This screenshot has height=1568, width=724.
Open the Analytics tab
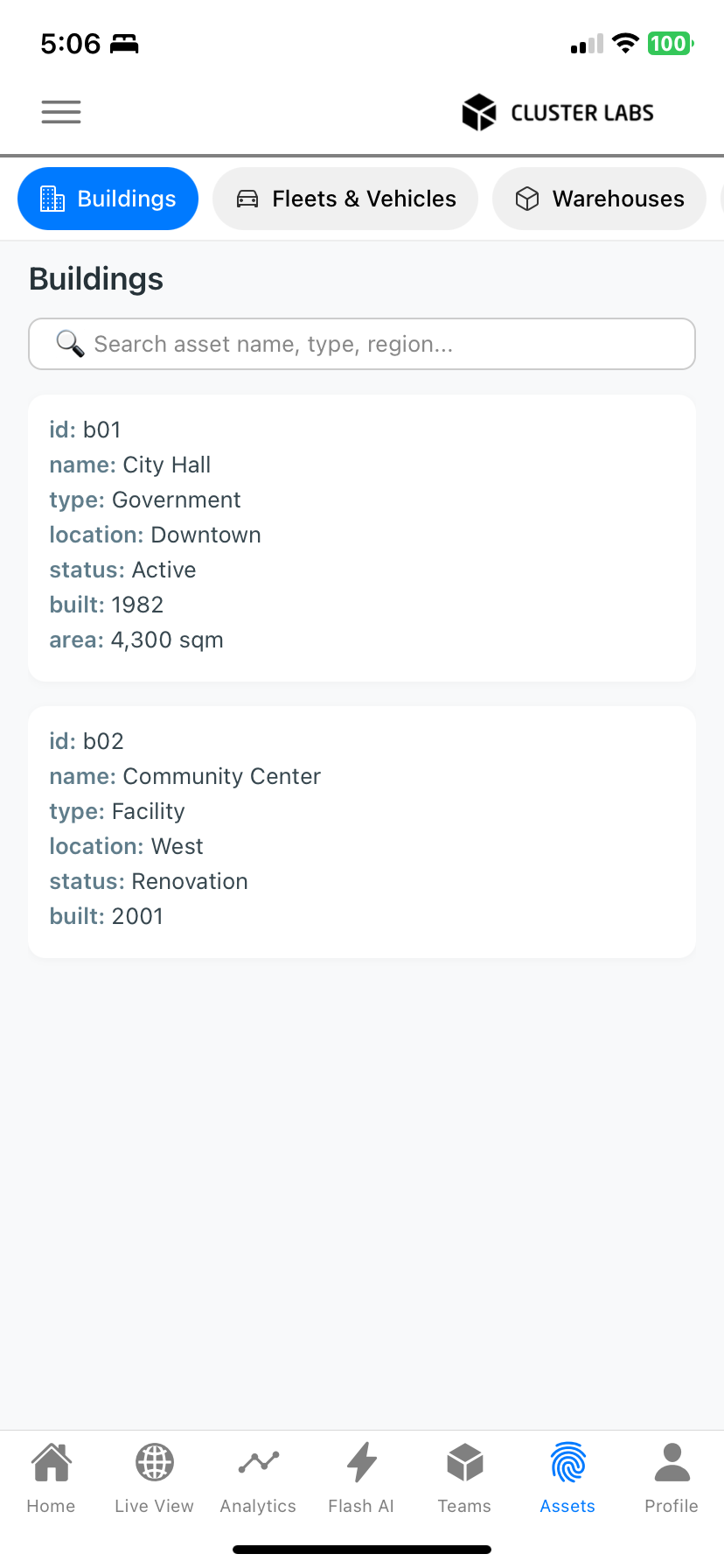pos(258,1479)
